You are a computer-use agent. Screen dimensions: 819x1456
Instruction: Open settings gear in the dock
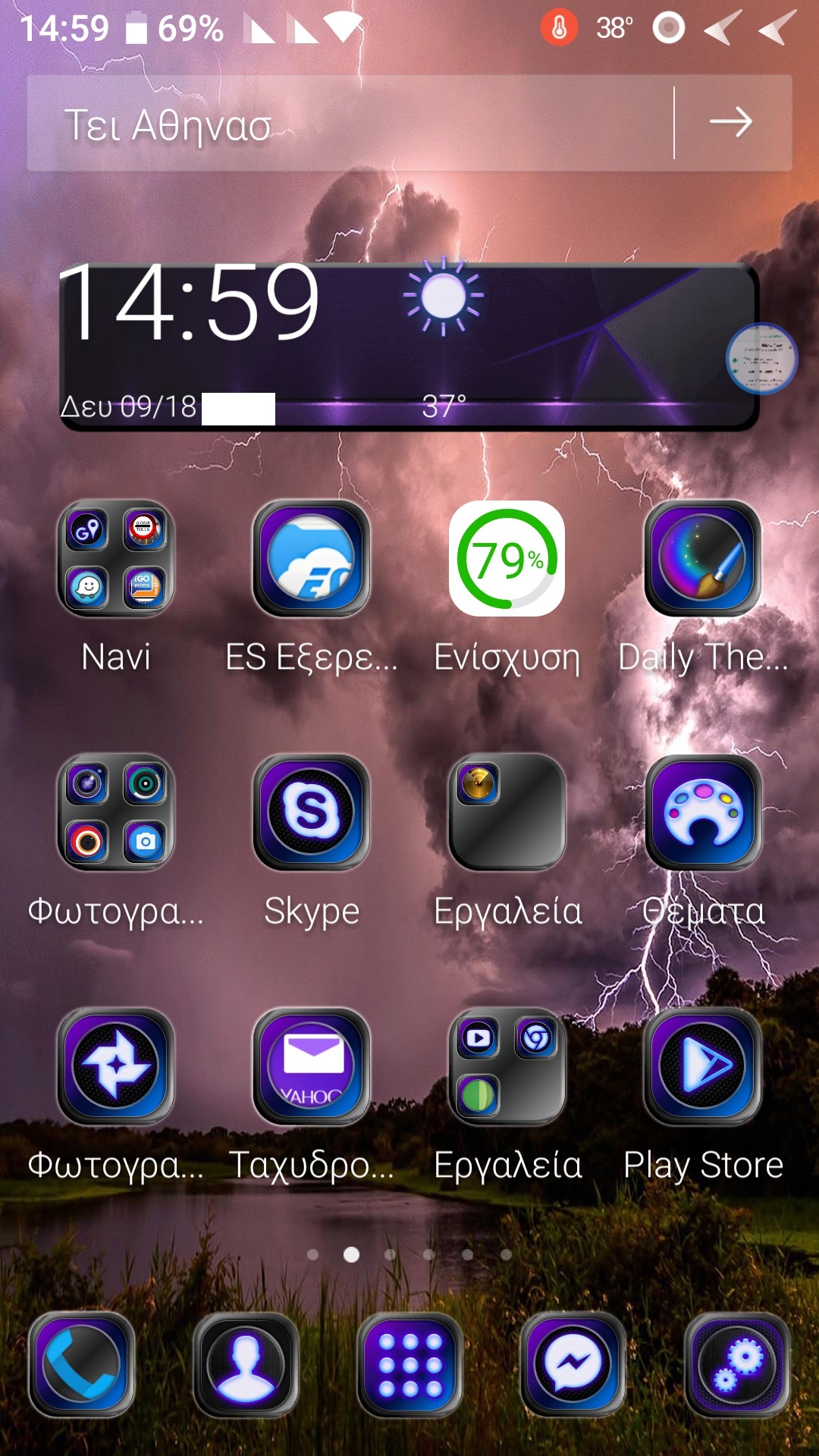tap(737, 1365)
